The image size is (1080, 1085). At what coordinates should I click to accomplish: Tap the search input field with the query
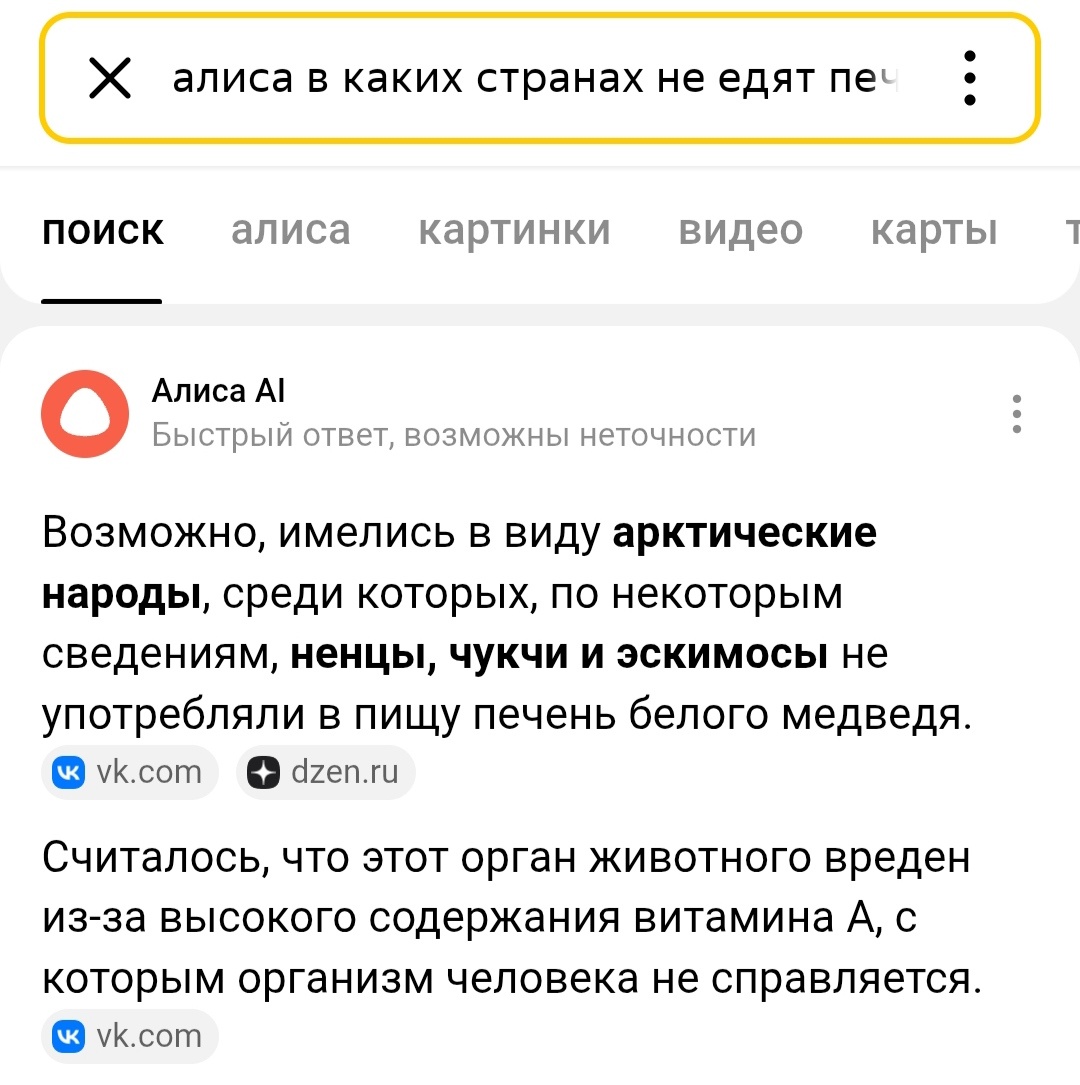tap(540, 78)
